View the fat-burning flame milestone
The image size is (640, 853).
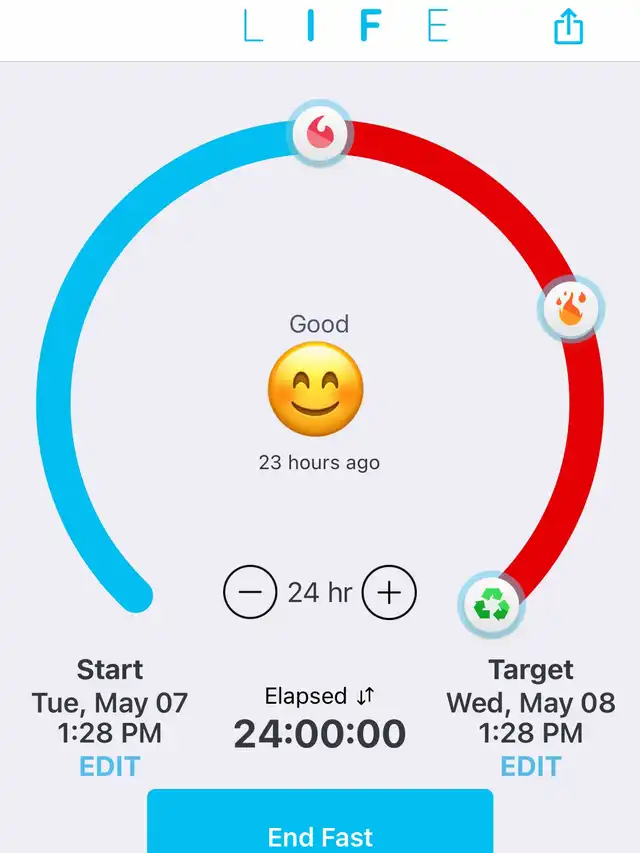pos(570,309)
